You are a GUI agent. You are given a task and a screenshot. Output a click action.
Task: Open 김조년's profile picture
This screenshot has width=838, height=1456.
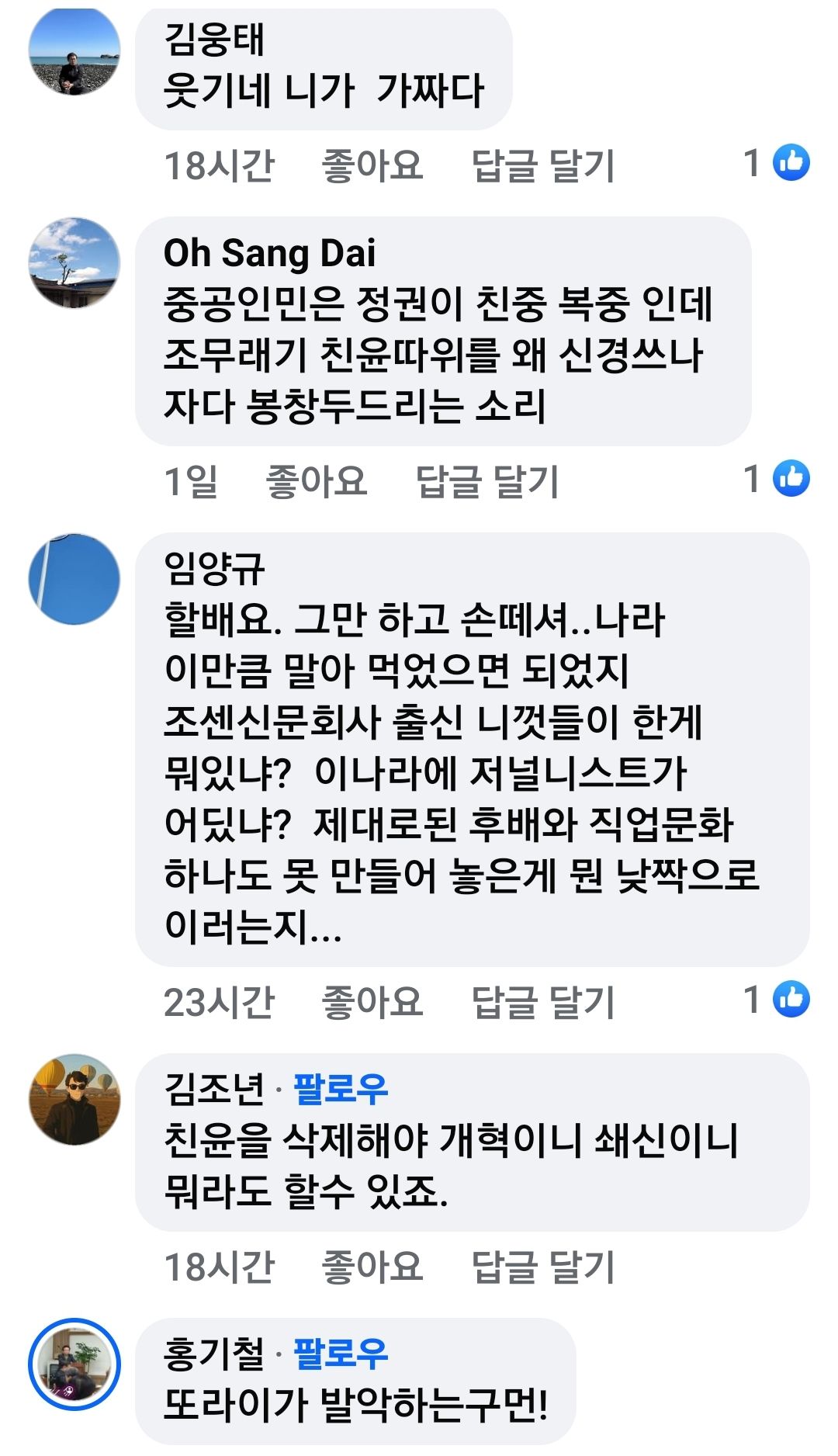(x=74, y=1100)
